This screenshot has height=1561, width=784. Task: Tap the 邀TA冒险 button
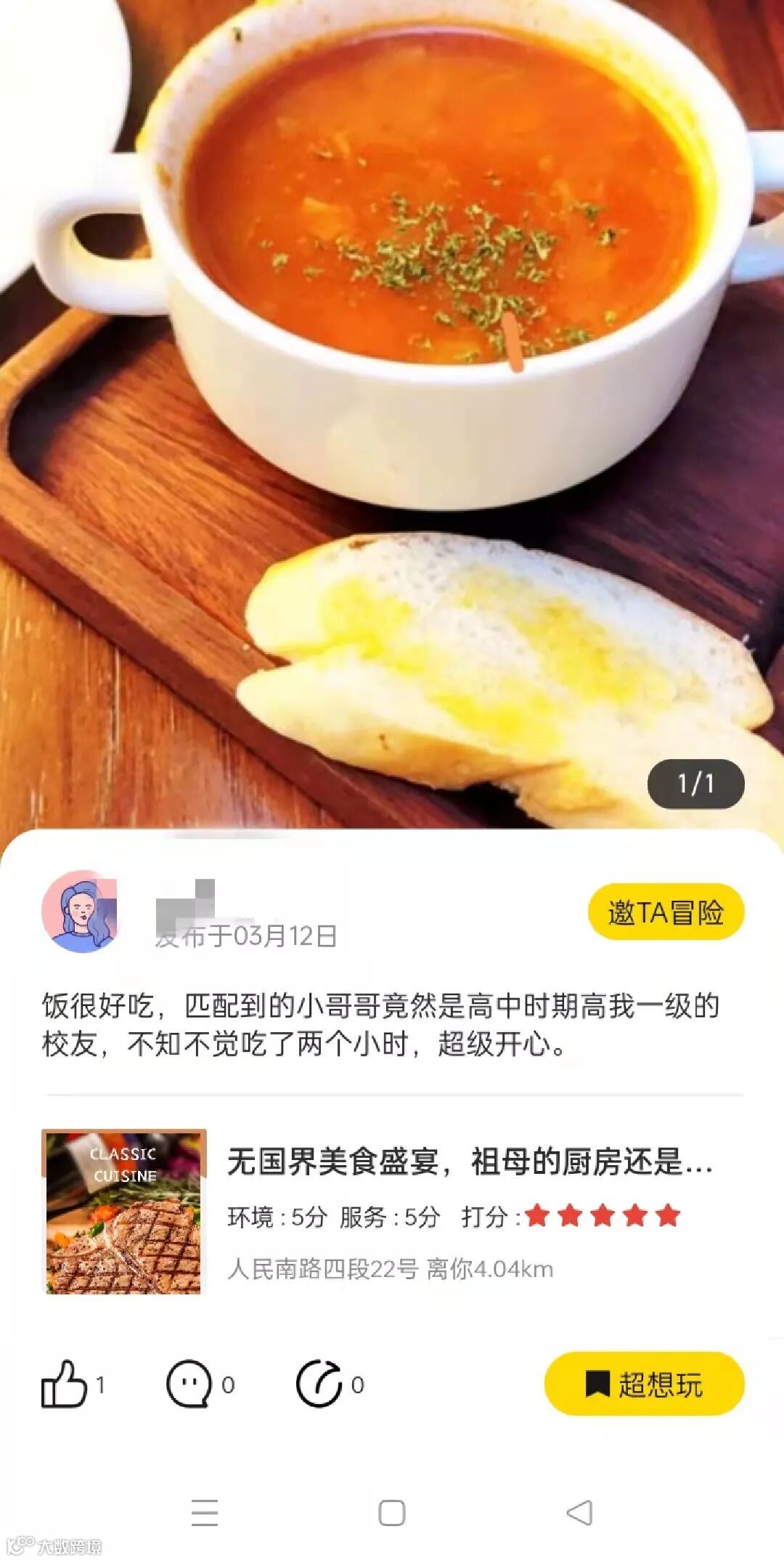666,912
